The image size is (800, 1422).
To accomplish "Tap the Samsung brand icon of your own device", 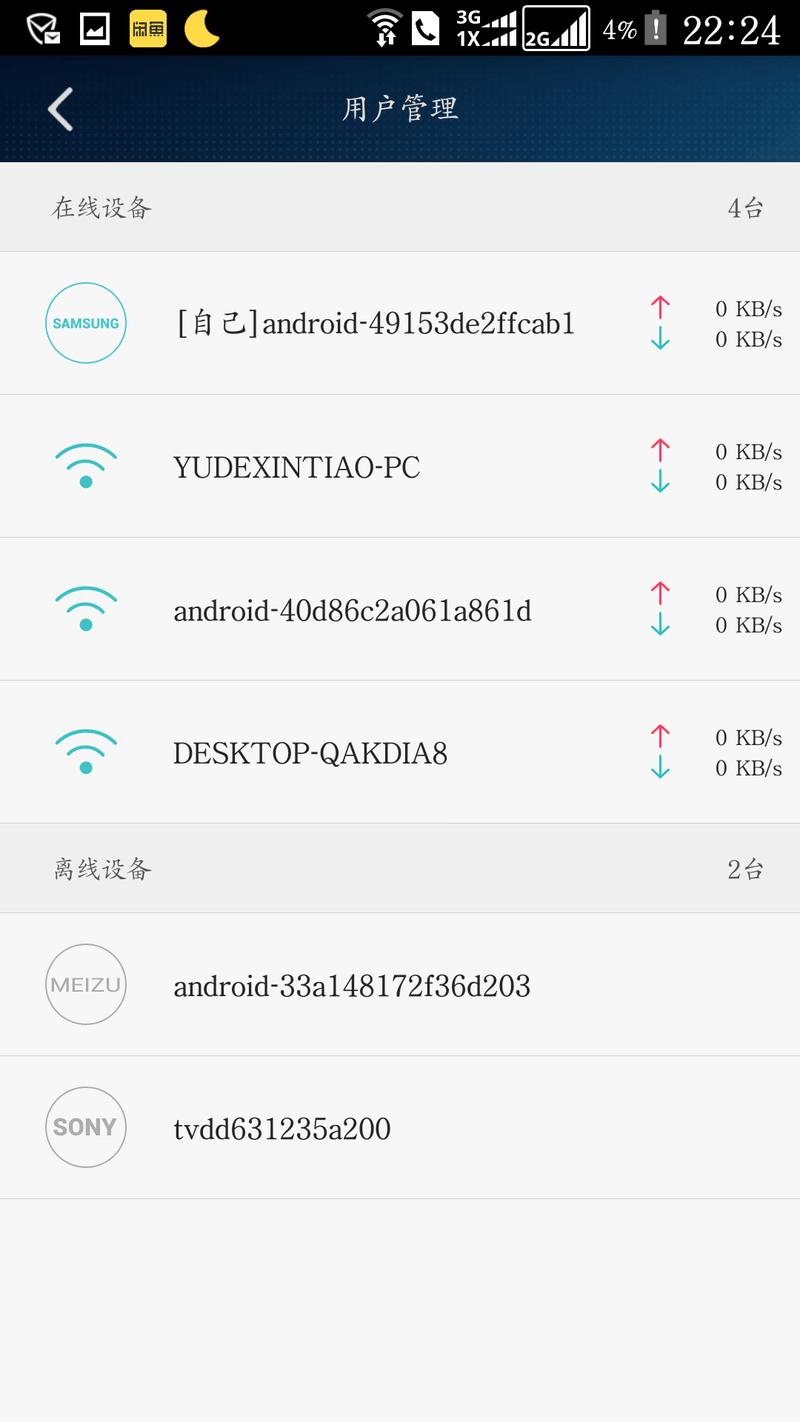I will coord(85,322).
